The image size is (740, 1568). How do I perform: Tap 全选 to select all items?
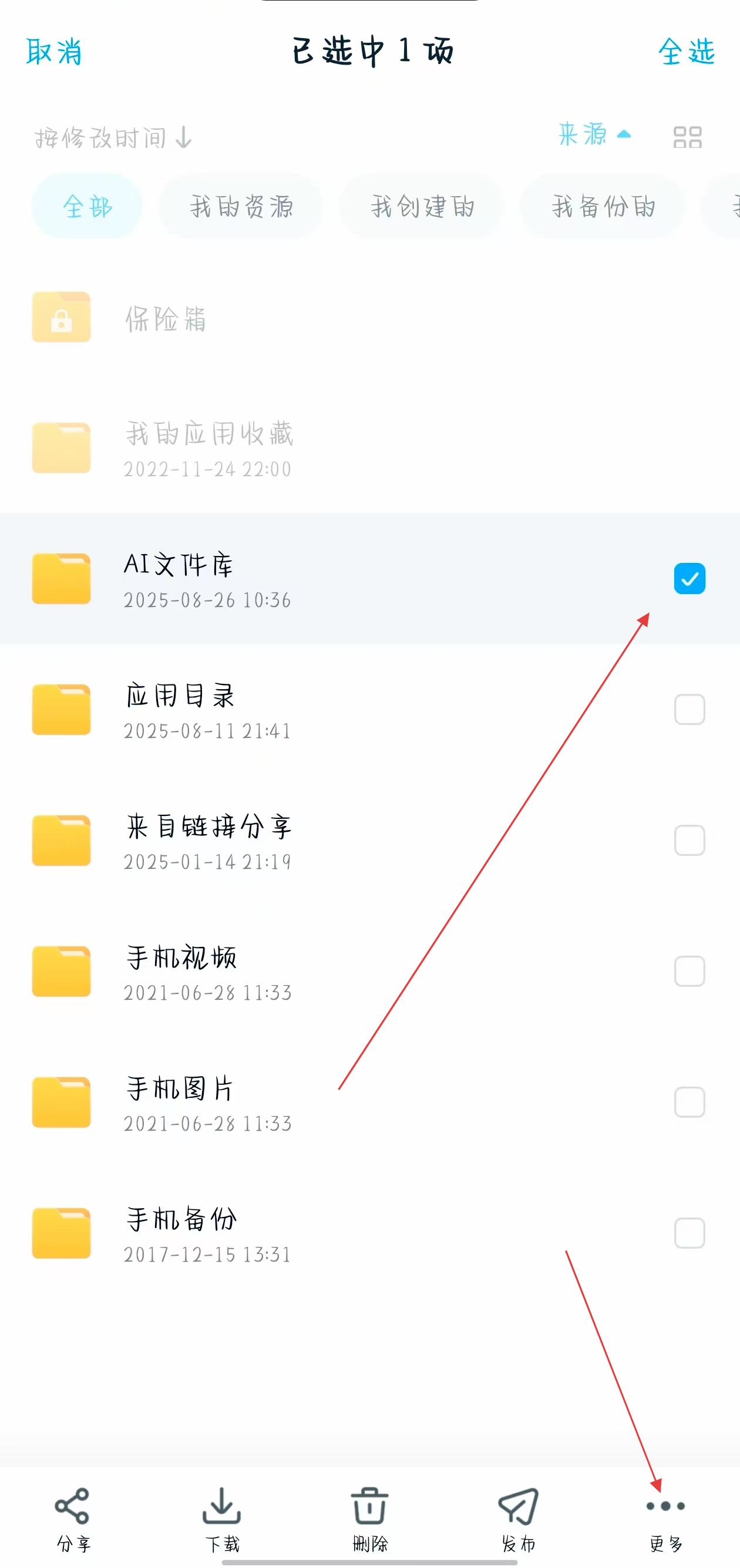(x=686, y=51)
